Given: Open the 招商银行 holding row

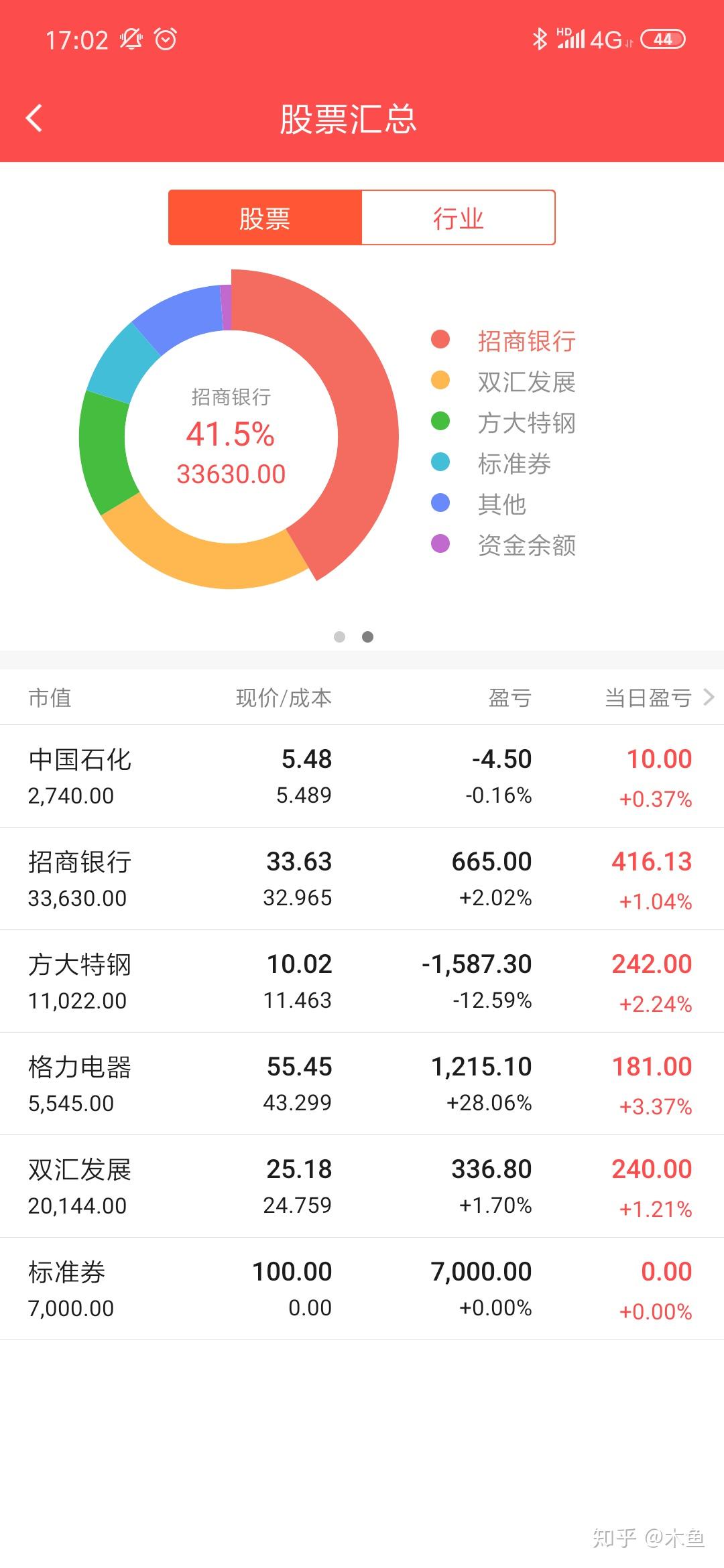Looking at the screenshot, I should [362, 878].
